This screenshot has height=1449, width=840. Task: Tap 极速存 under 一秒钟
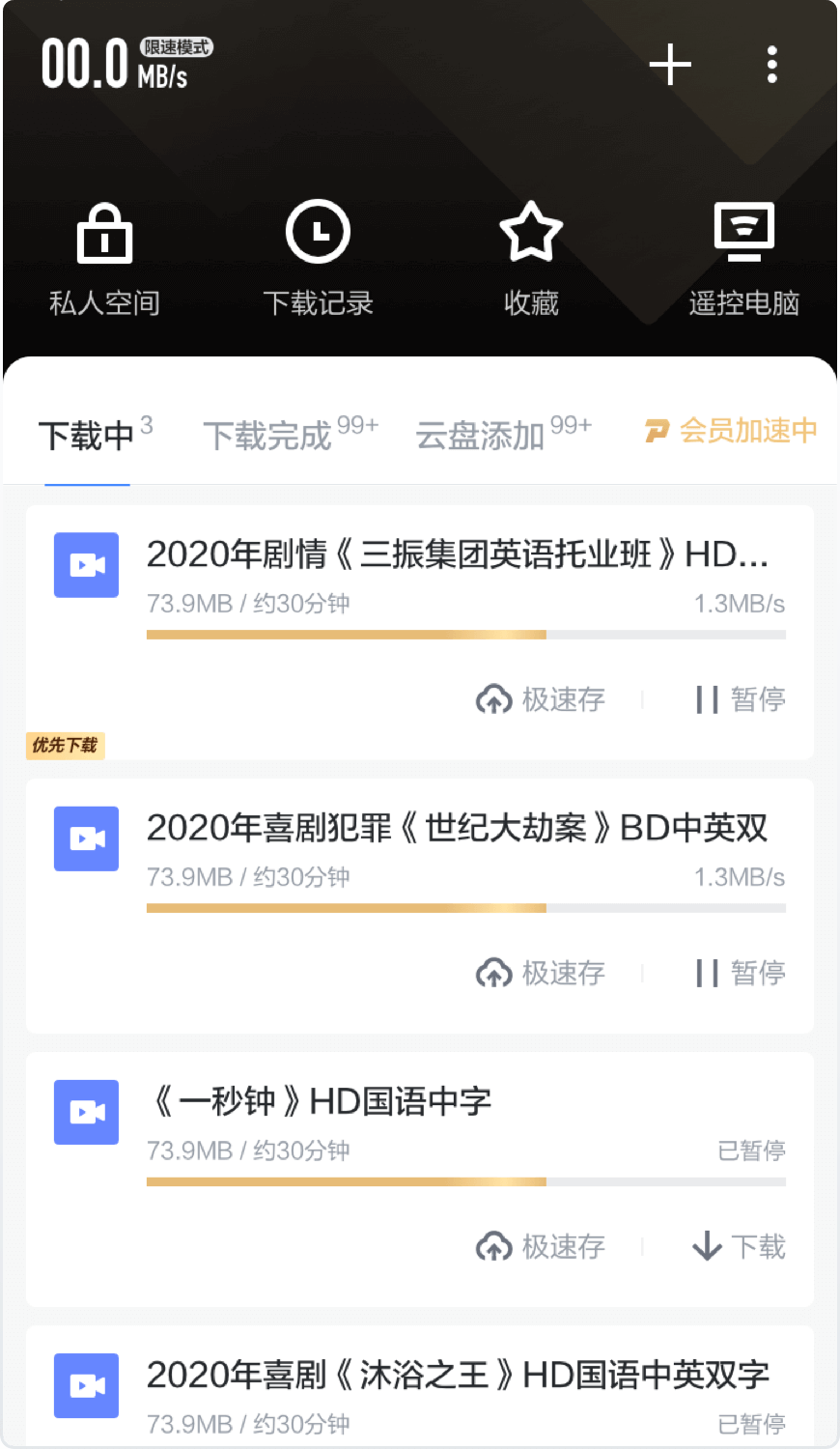pos(541,1246)
